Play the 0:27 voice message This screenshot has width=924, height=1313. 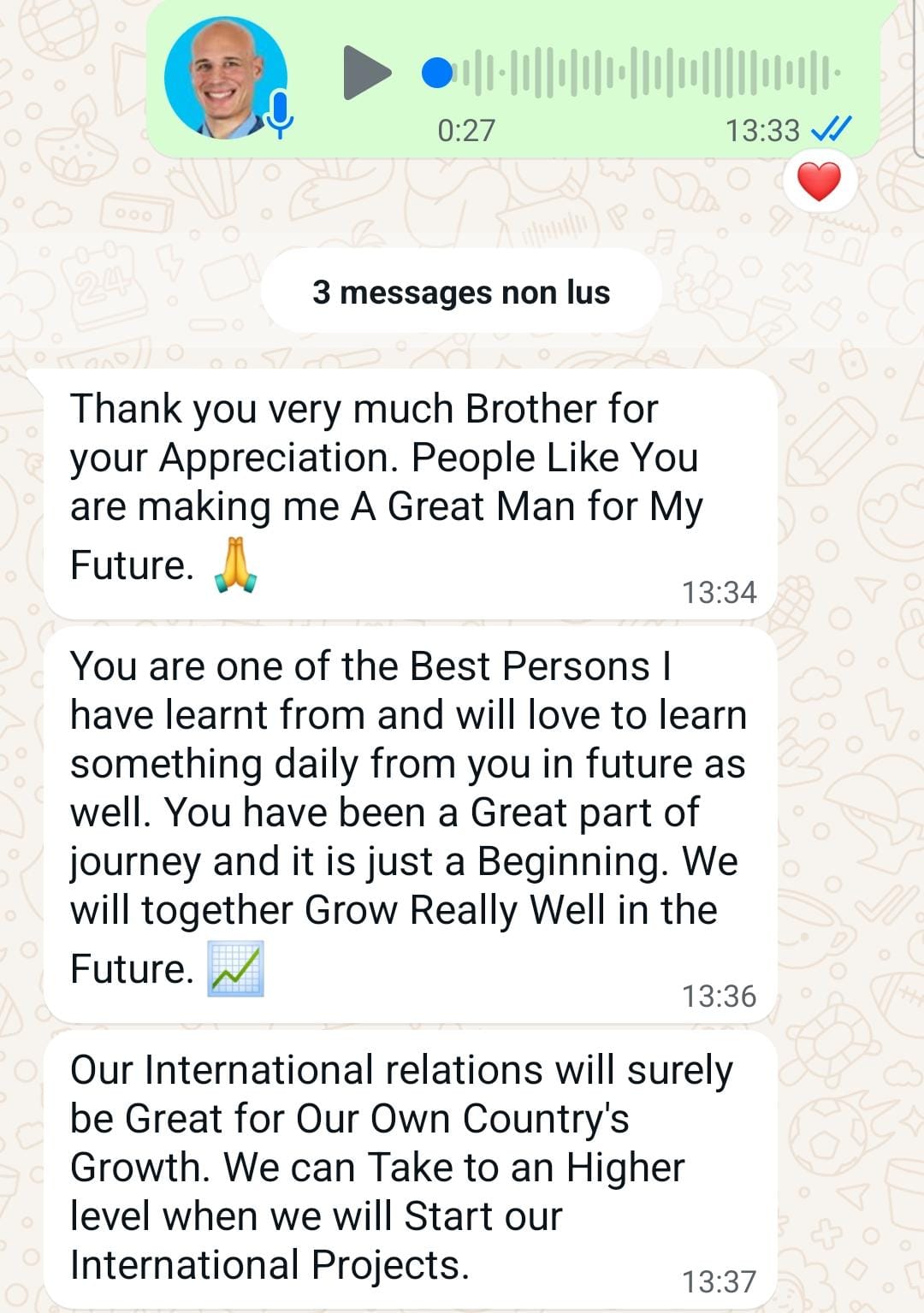[x=365, y=73]
